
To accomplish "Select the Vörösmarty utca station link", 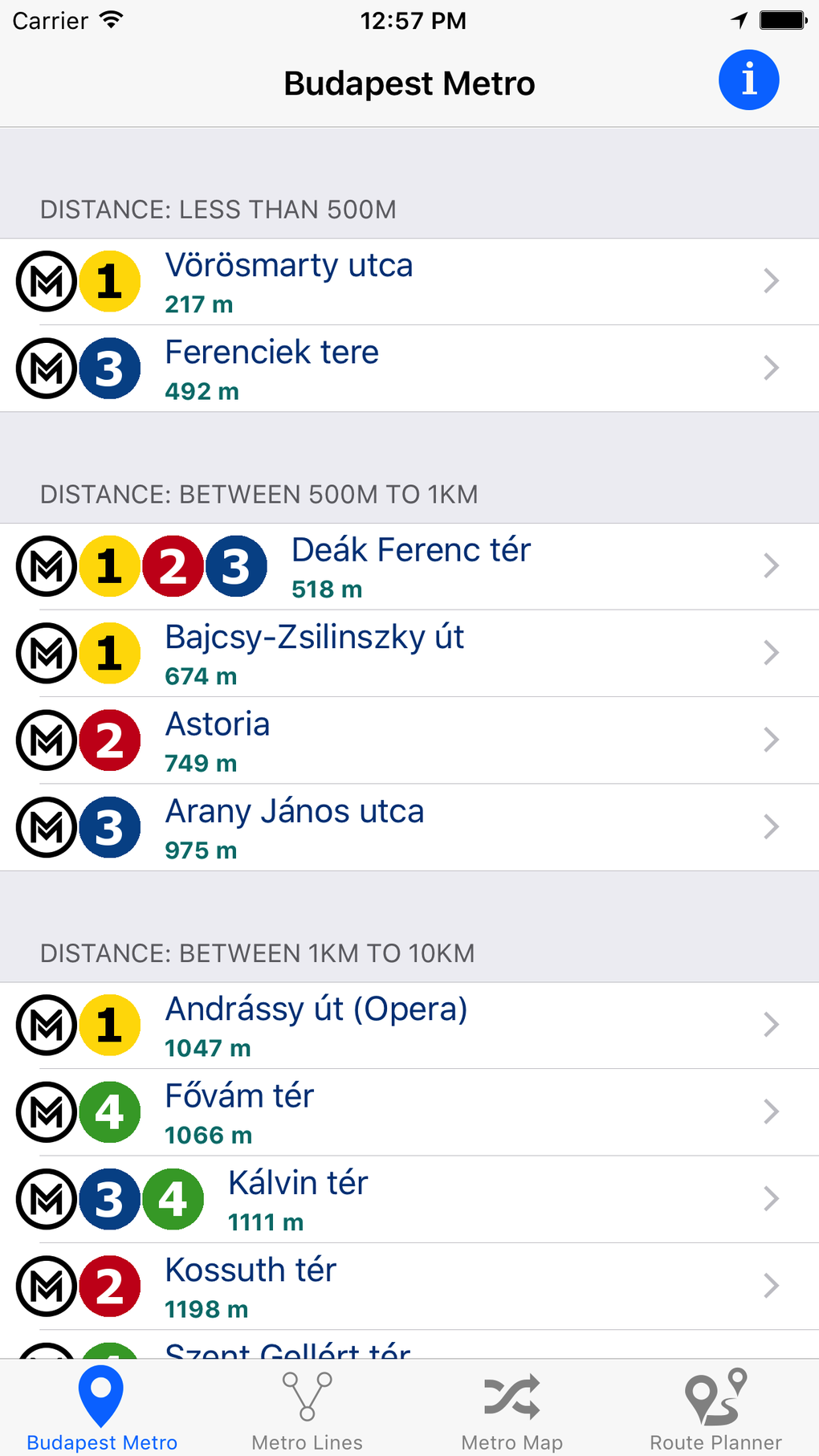I will [x=289, y=265].
